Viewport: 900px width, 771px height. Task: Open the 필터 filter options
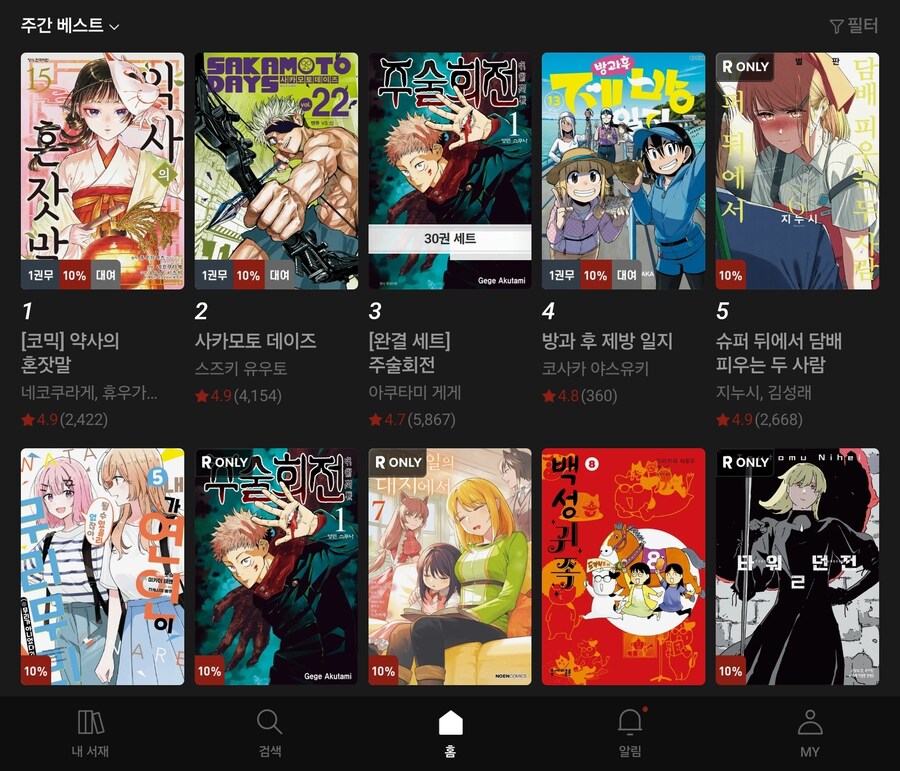coord(853,25)
